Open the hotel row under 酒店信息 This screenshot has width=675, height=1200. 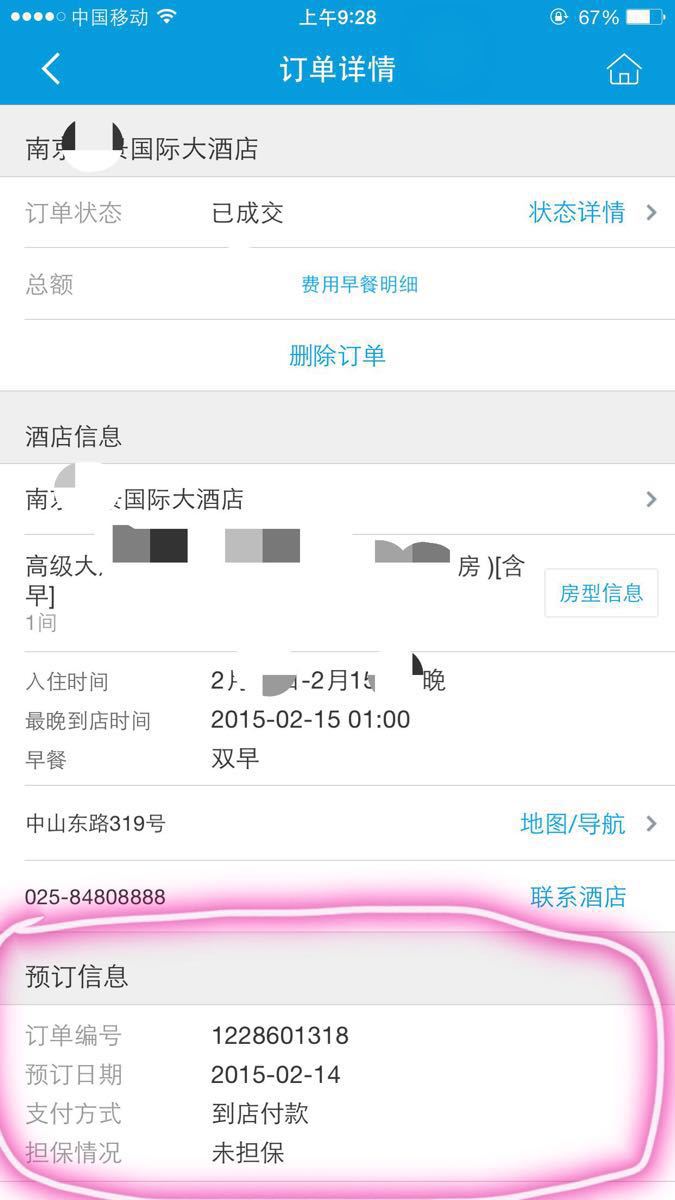point(337,499)
